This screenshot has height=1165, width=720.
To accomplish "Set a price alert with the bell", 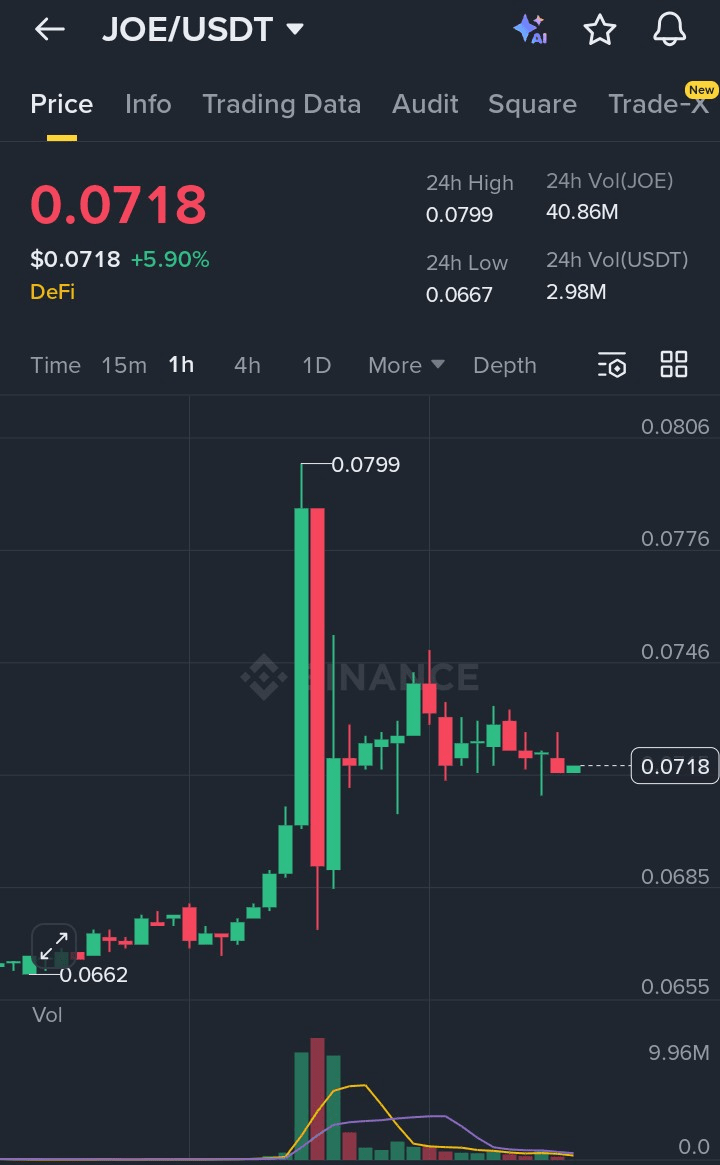I will pos(670,30).
